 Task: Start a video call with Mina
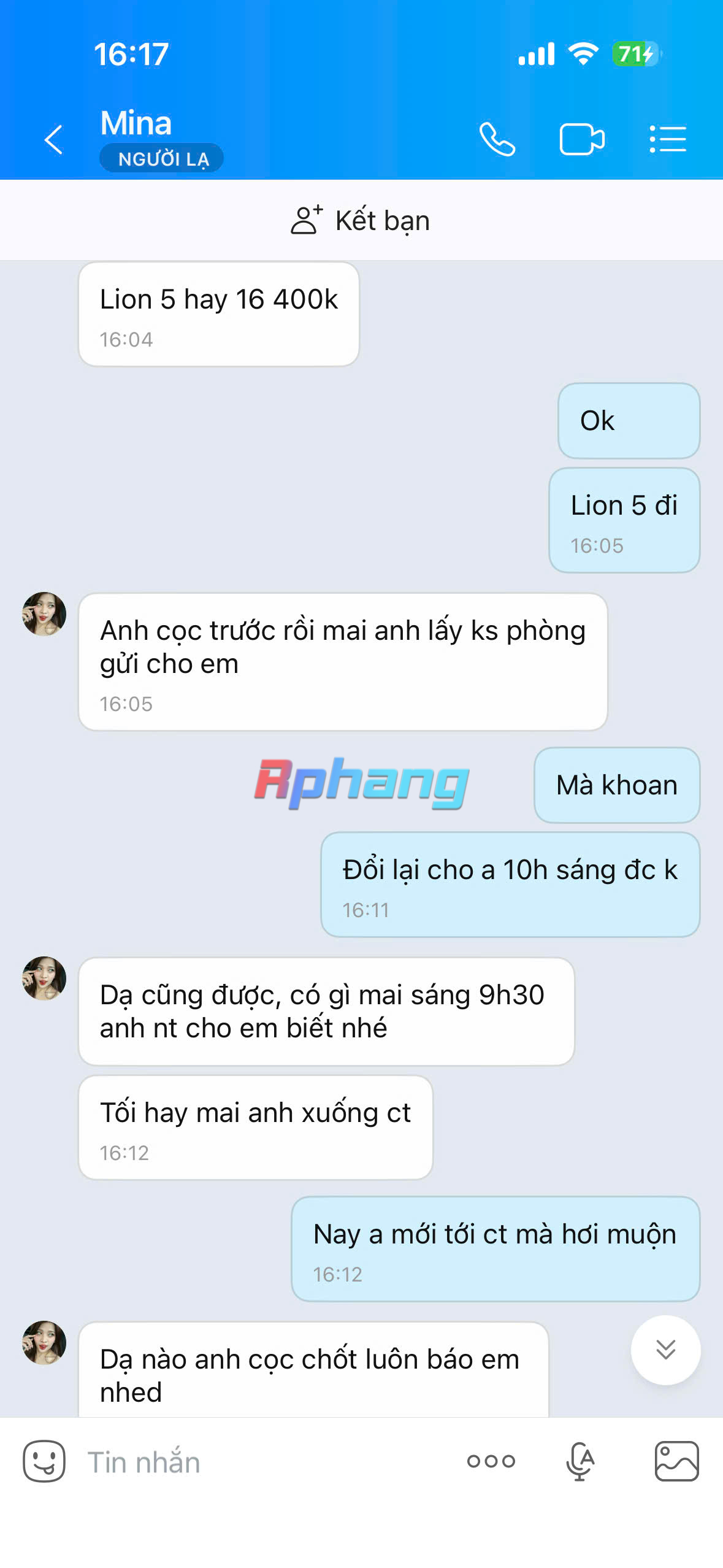tap(582, 139)
